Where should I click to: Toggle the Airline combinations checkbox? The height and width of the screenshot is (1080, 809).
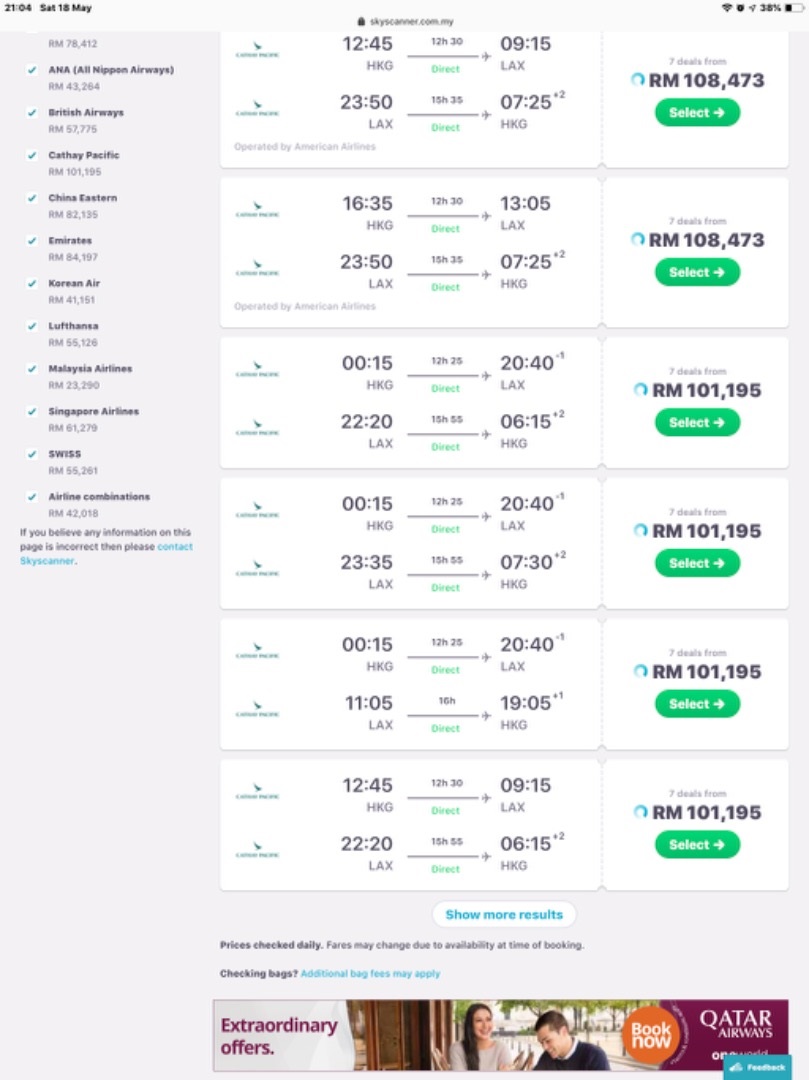pos(33,497)
